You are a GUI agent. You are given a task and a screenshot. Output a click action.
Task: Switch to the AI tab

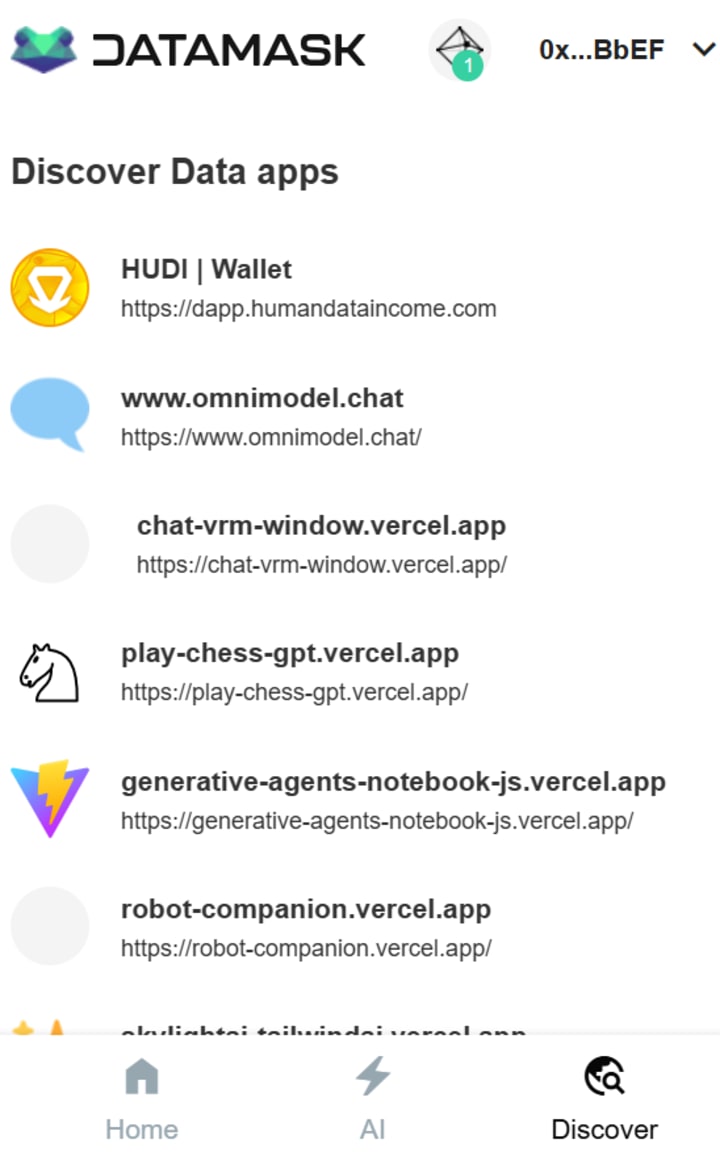click(x=373, y=1098)
